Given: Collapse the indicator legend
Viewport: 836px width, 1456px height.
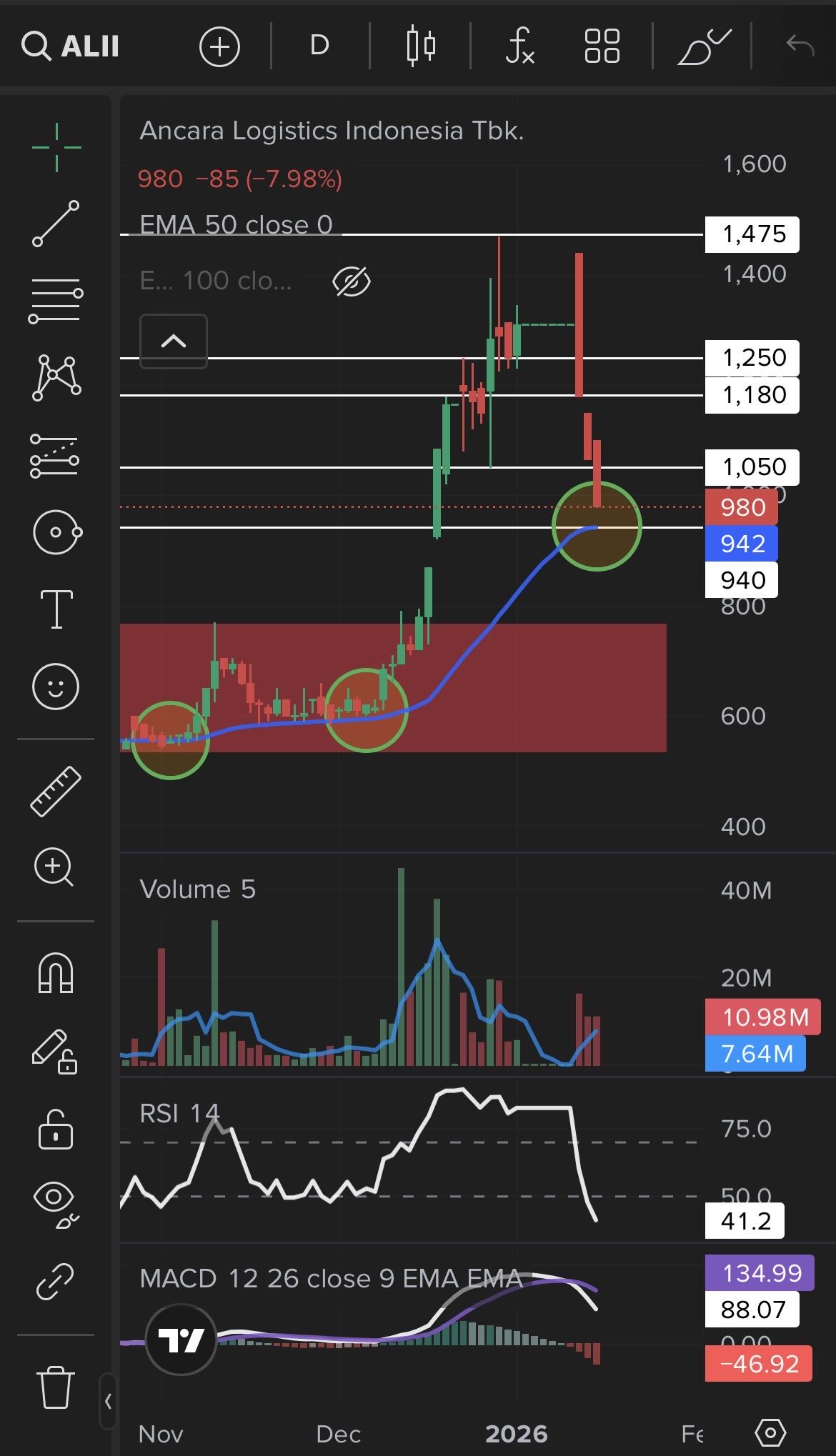Looking at the screenshot, I should pos(174,341).
